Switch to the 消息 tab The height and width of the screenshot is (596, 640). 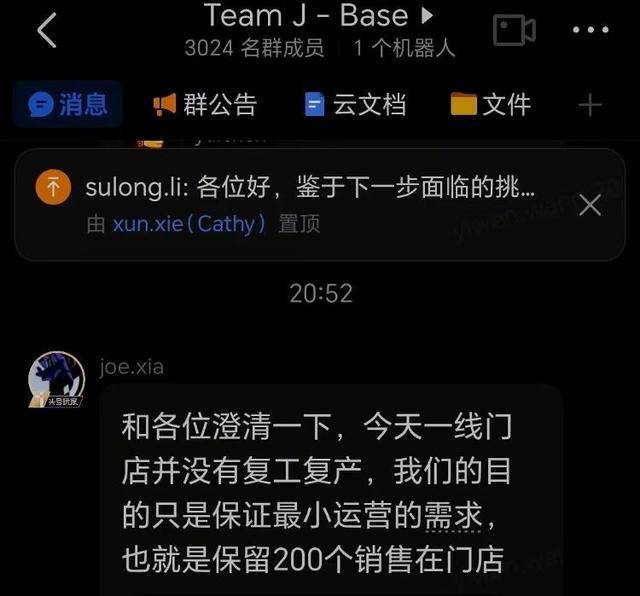tap(68, 104)
